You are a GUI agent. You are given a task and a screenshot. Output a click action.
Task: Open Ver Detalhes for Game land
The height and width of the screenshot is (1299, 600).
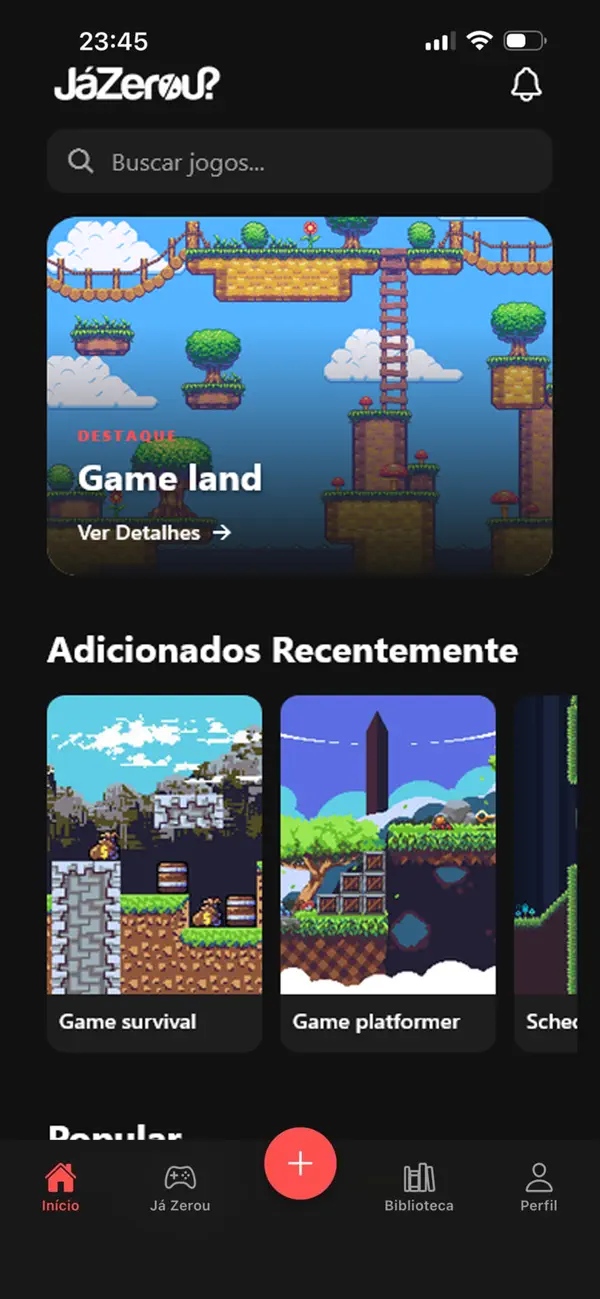tap(154, 533)
